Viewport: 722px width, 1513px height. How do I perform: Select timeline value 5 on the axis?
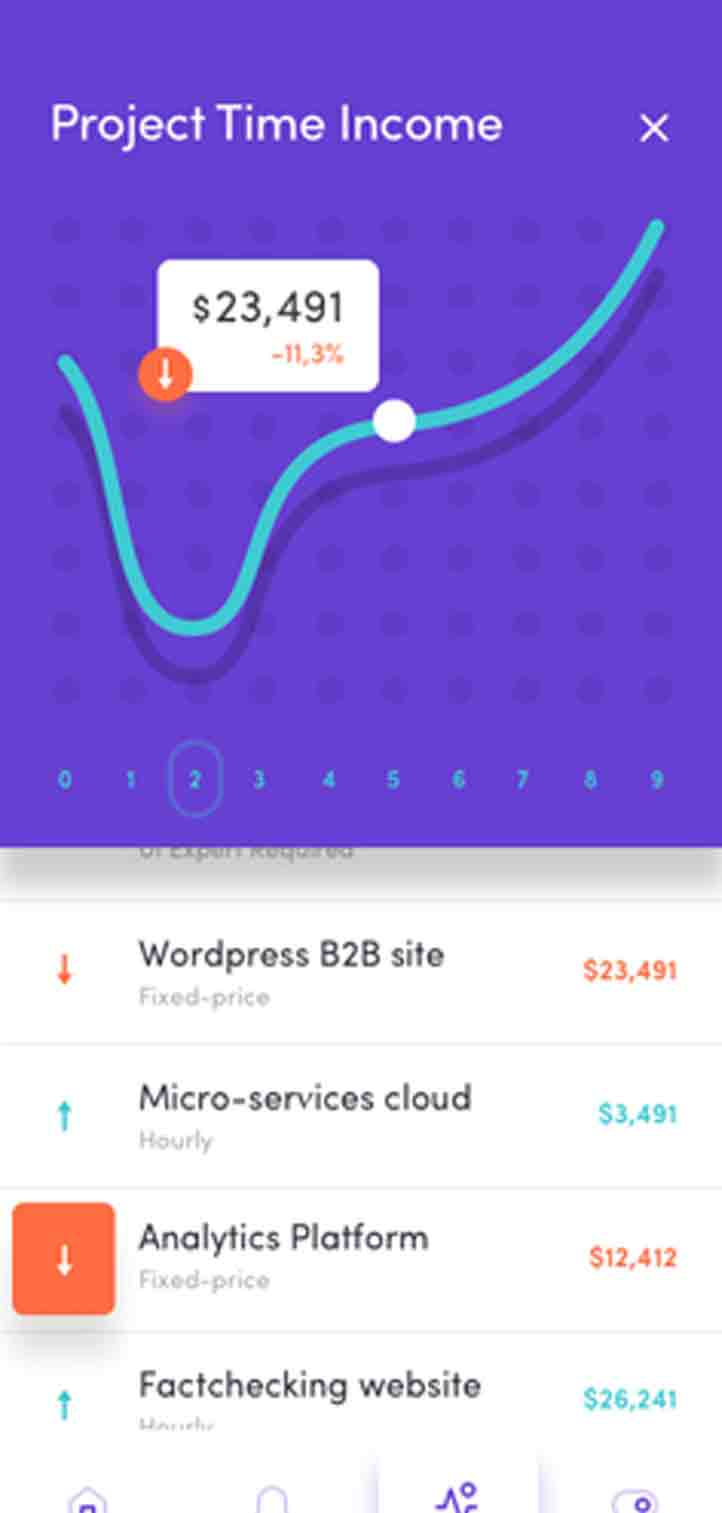tap(393, 781)
